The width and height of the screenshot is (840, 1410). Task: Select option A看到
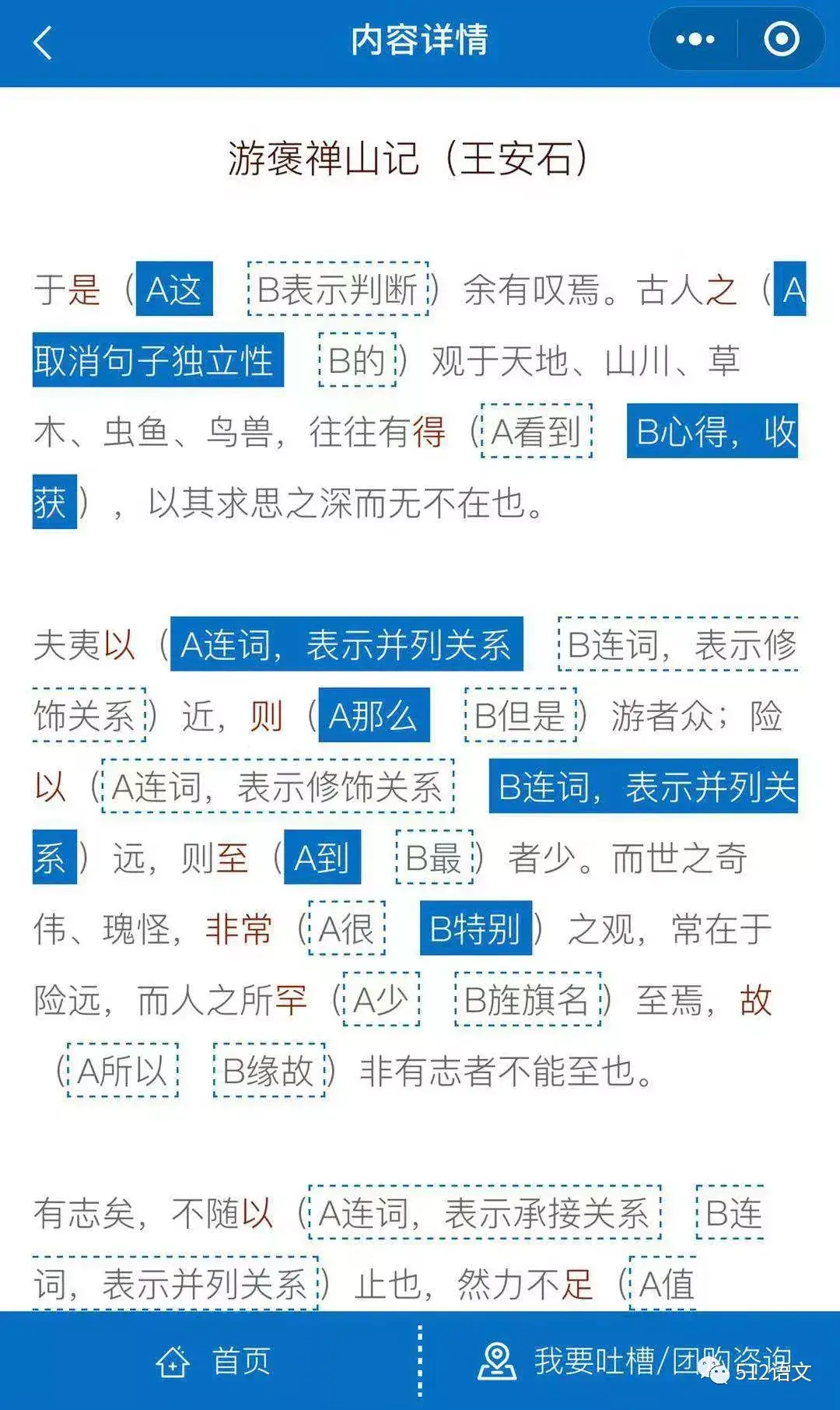click(537, 431)
